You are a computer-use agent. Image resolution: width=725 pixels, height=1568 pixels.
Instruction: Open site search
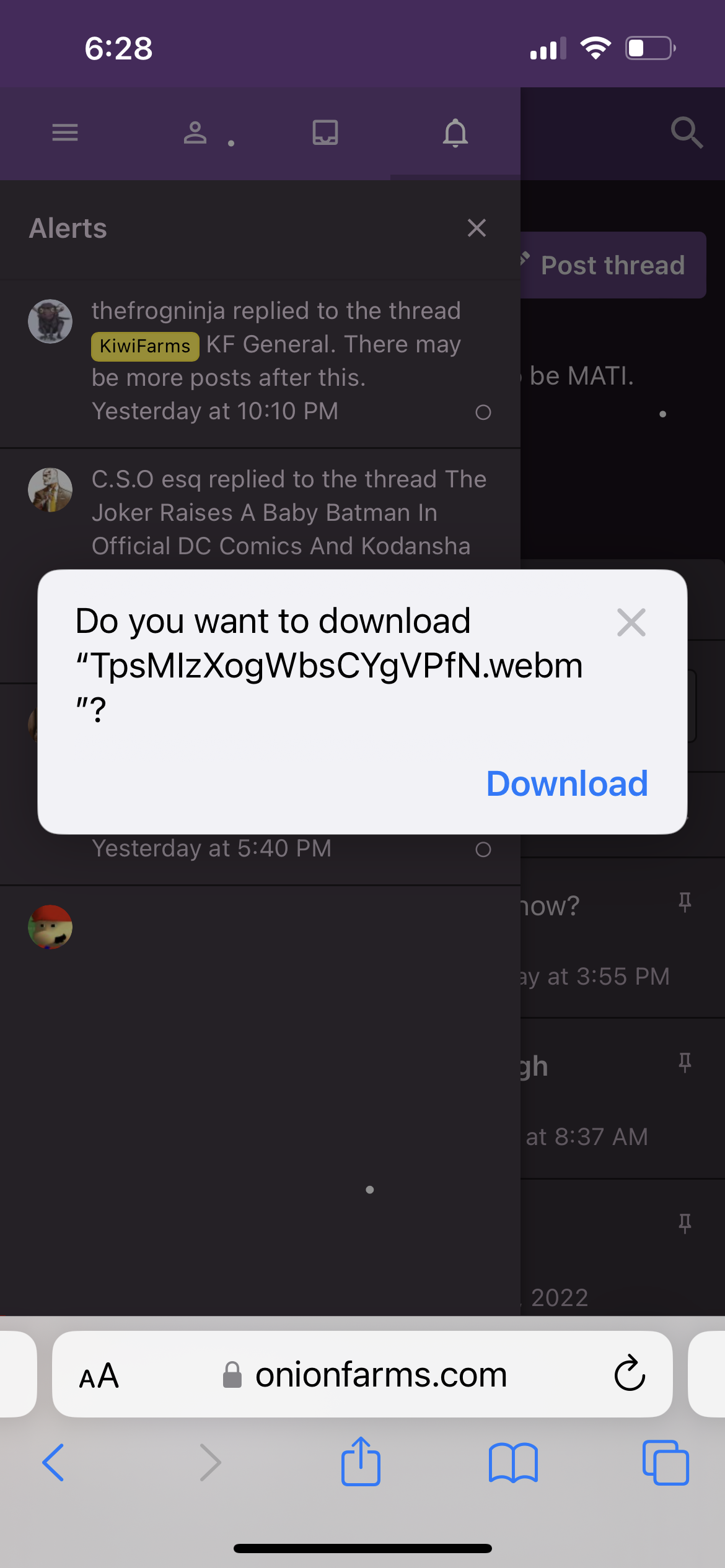[x=687, y=133]
